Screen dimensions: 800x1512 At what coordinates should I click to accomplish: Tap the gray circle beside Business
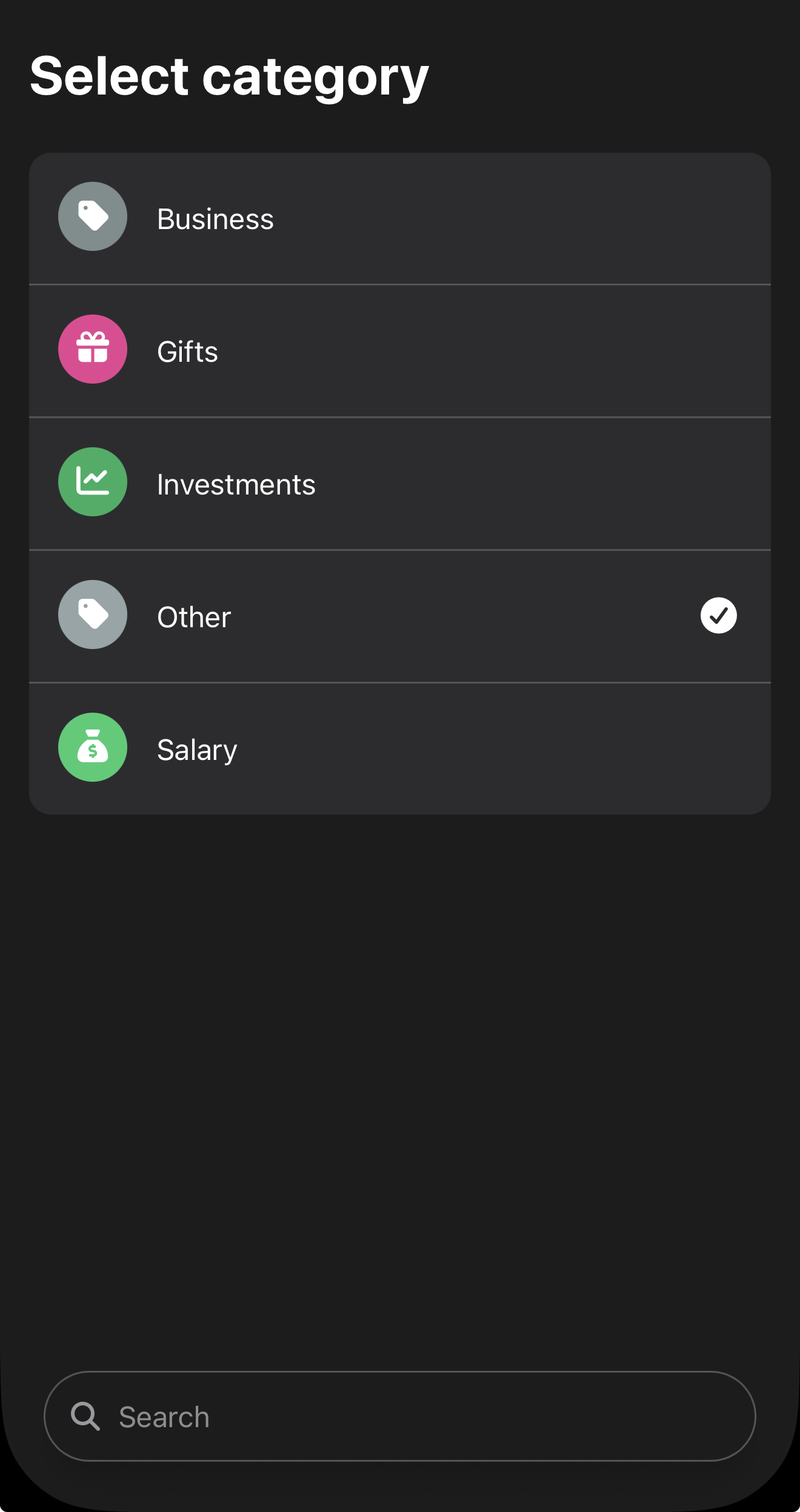pyautogui.click(x=92, y=216)
